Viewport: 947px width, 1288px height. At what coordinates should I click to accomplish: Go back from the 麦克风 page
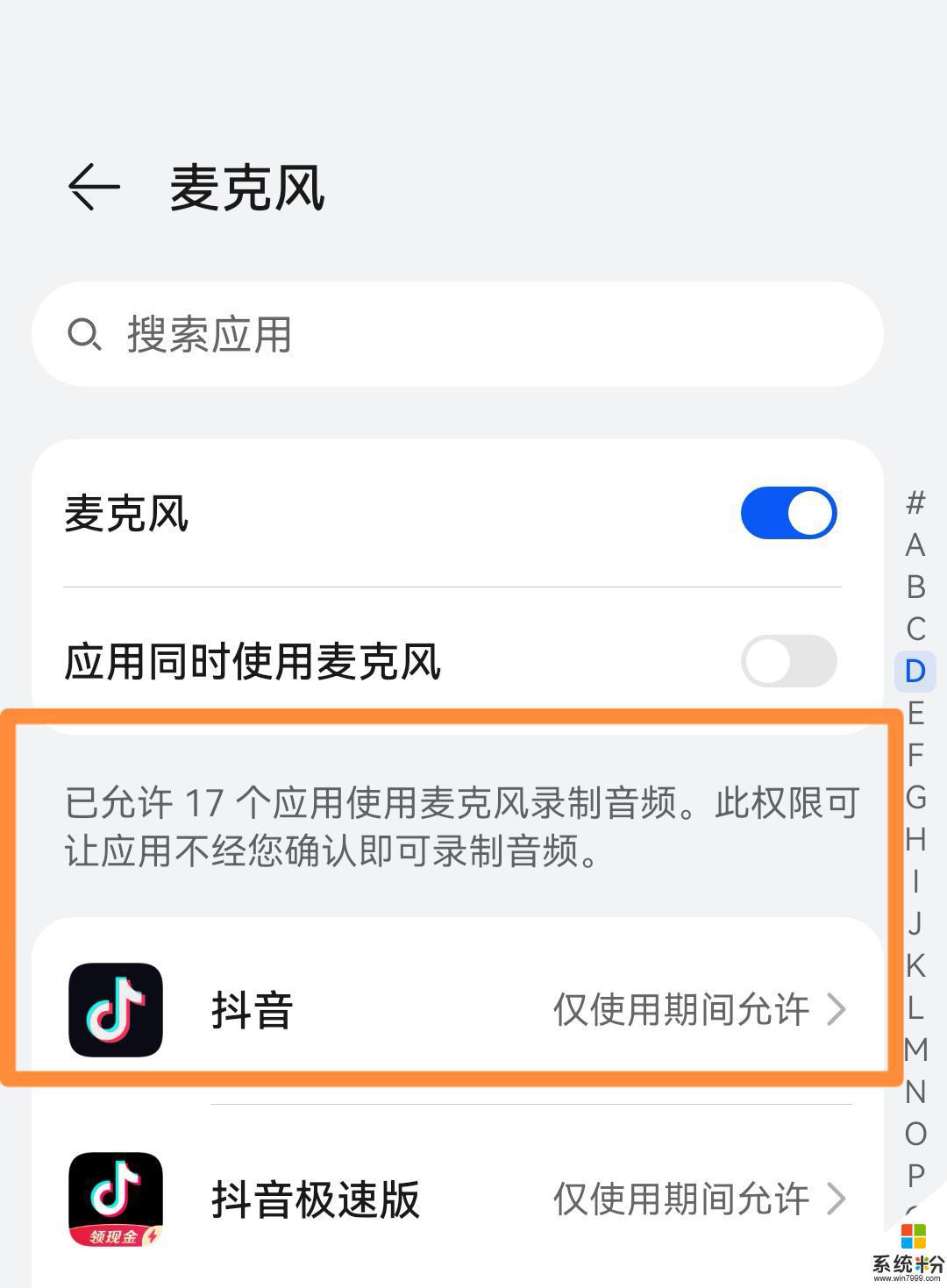click(93, 187)
